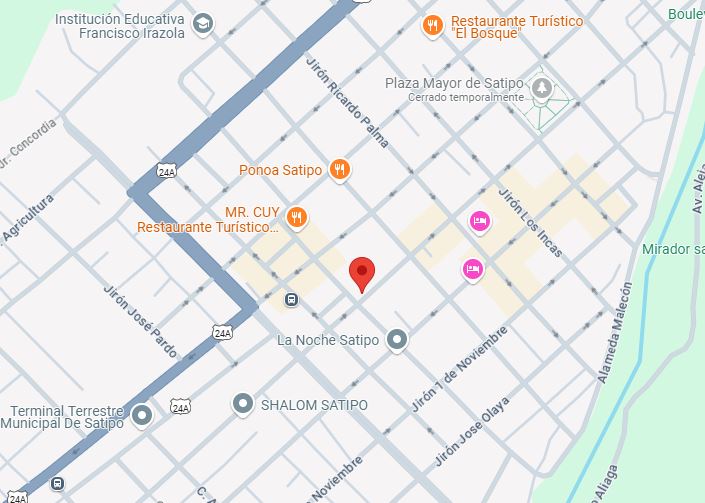The width and height of the screenshot is (705, 503).
Task: Tap the red dropped location pin
Action: (x=362, y=272)
